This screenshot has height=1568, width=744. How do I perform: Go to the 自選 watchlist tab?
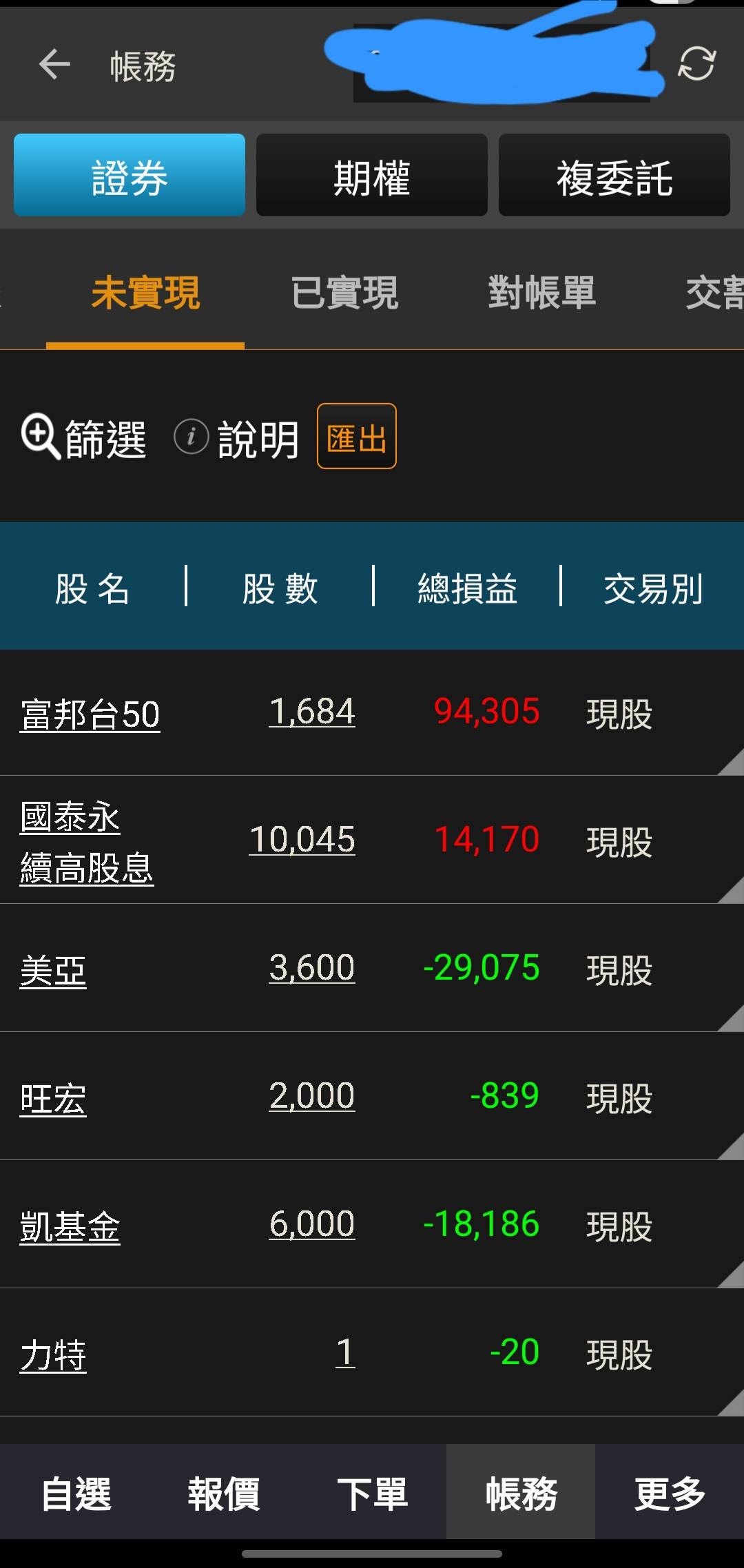(x=76, y=1494)
